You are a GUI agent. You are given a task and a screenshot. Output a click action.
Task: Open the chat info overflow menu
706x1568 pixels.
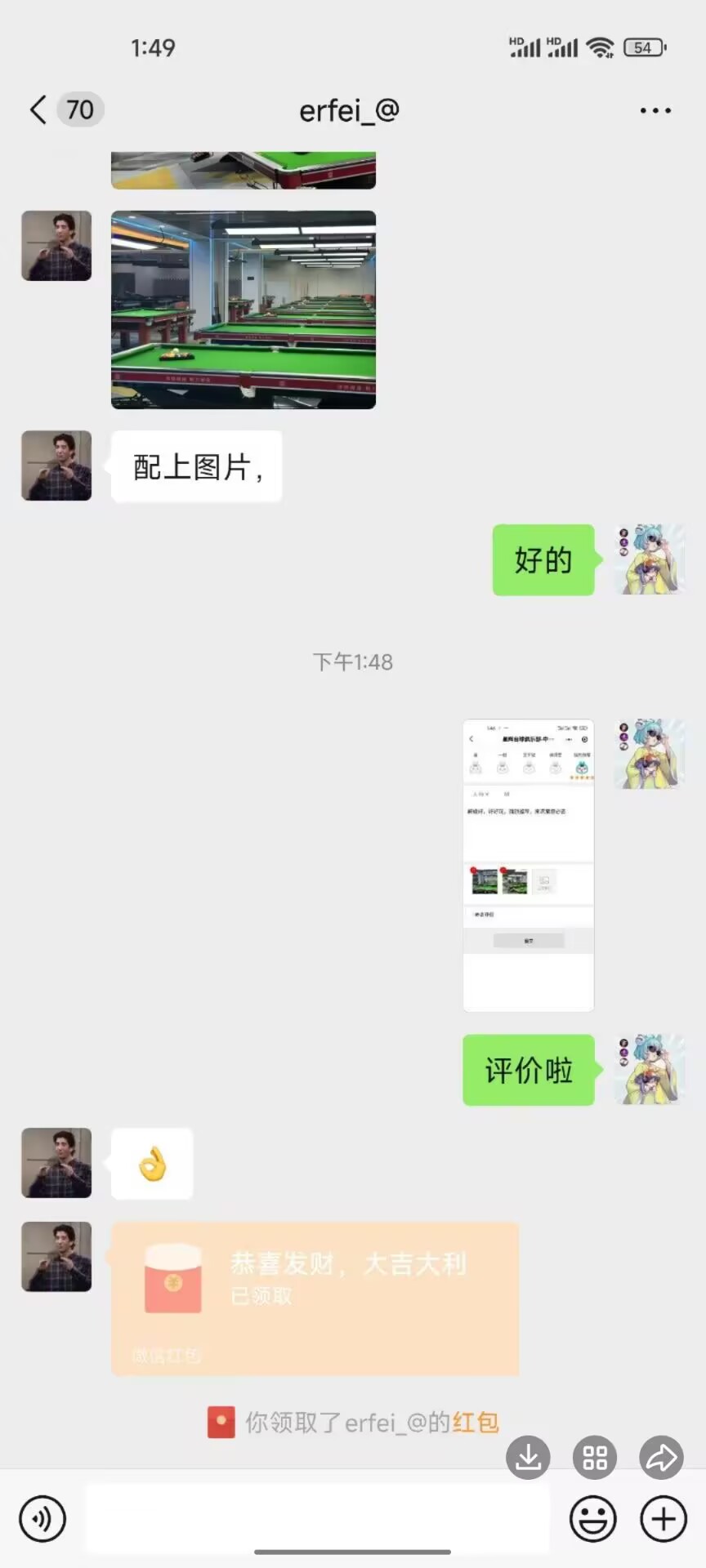[655, 110]
